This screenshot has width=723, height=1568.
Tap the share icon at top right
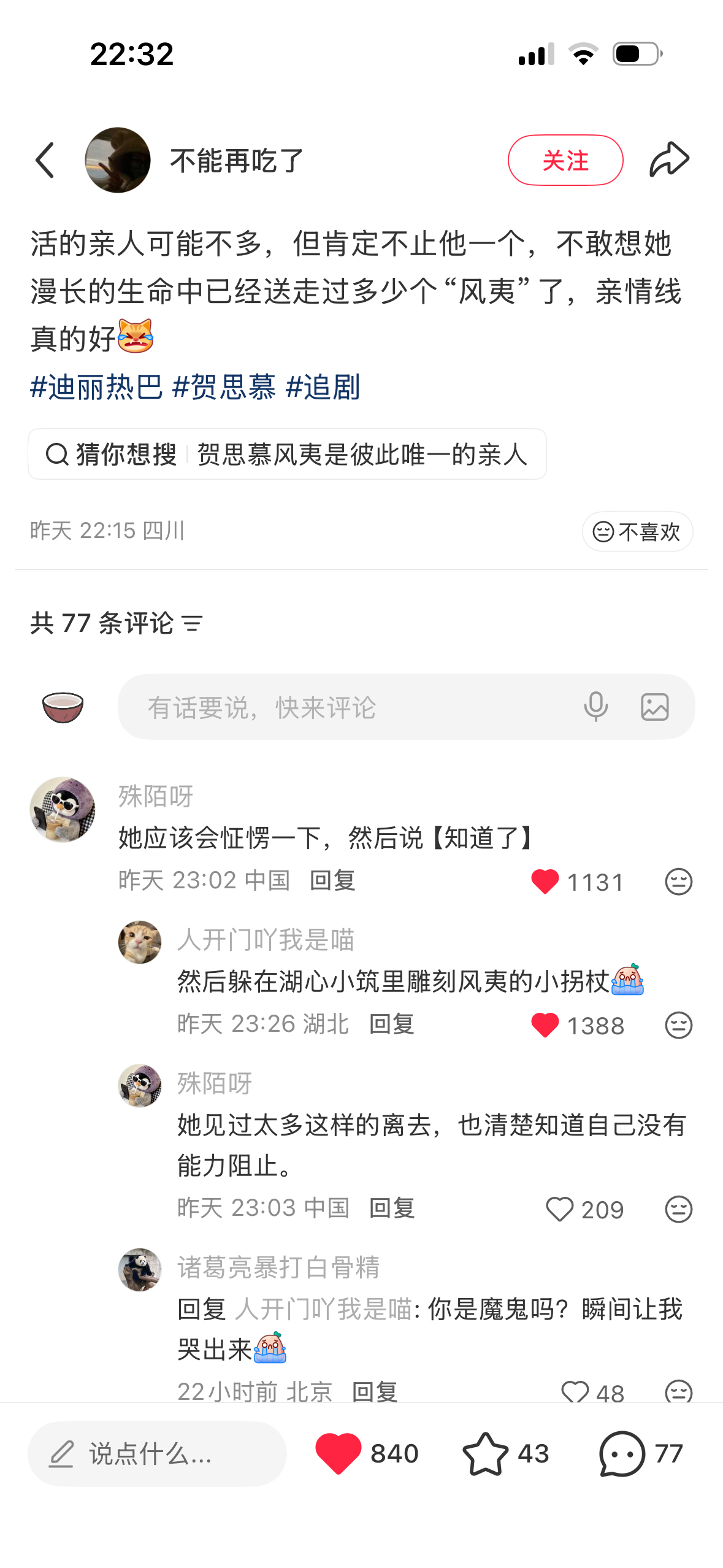pyautogui.click(x=670, y=158)
